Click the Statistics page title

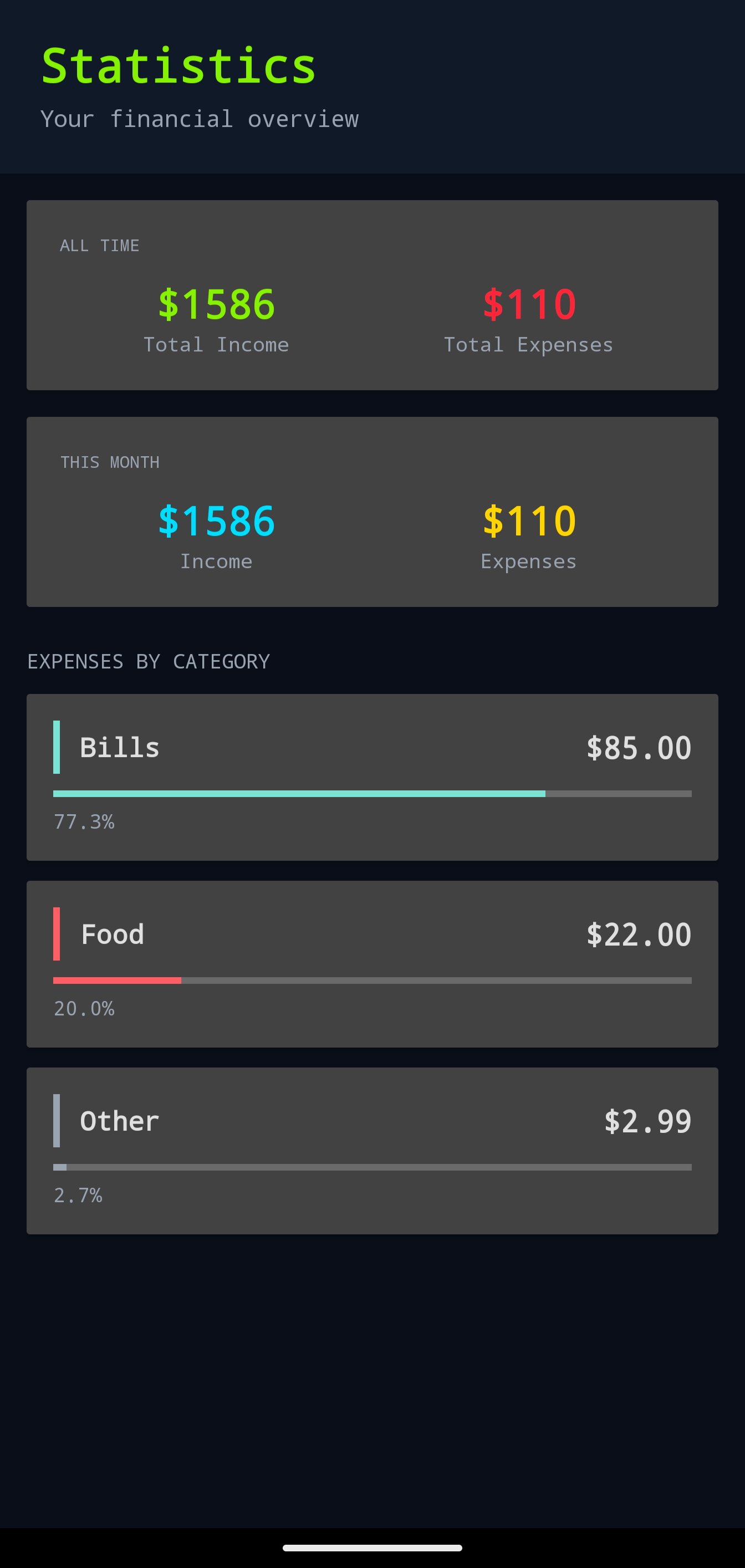pyautogui.click(x=179, y=63)
